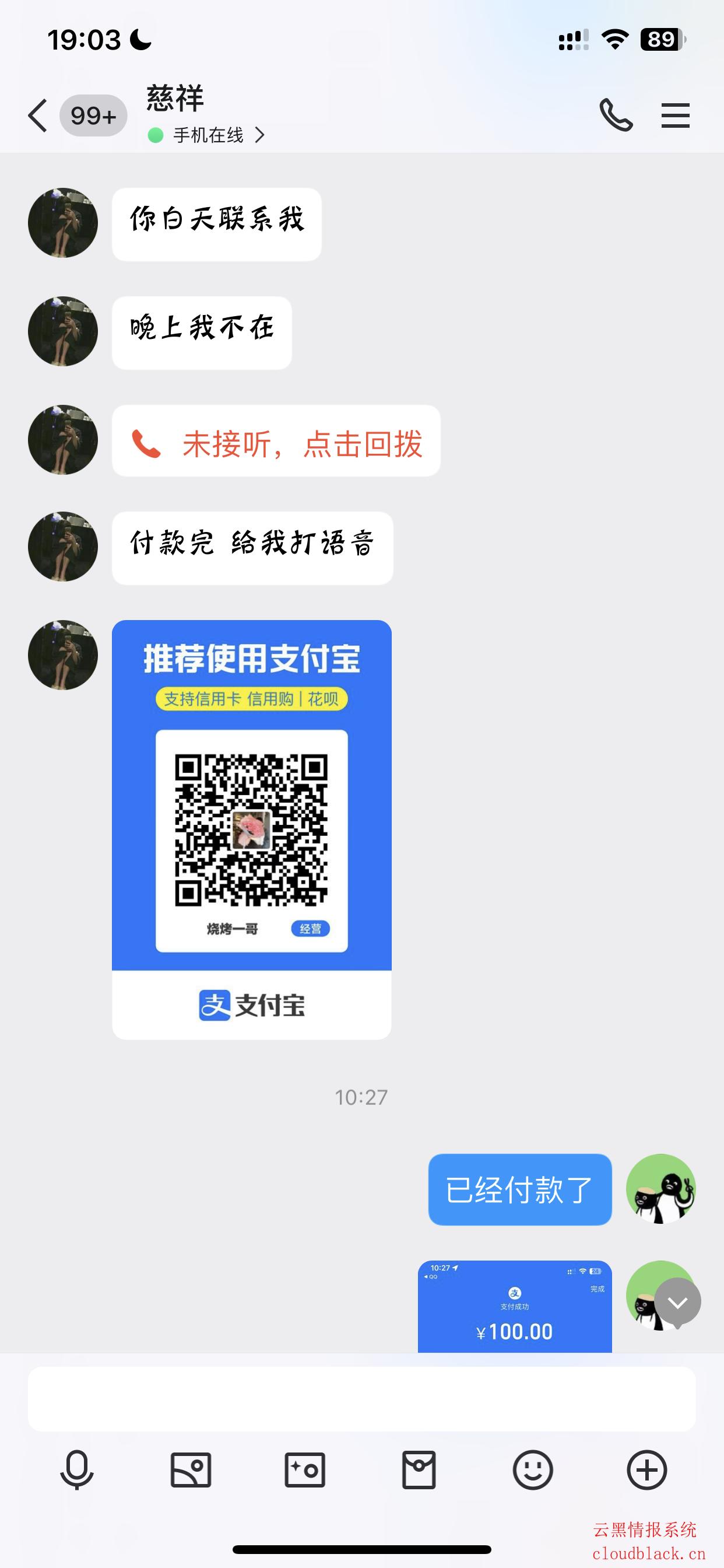
Task: Start a voice call with 慈祥
Action: pyautogui.click(x=616, y=115)
